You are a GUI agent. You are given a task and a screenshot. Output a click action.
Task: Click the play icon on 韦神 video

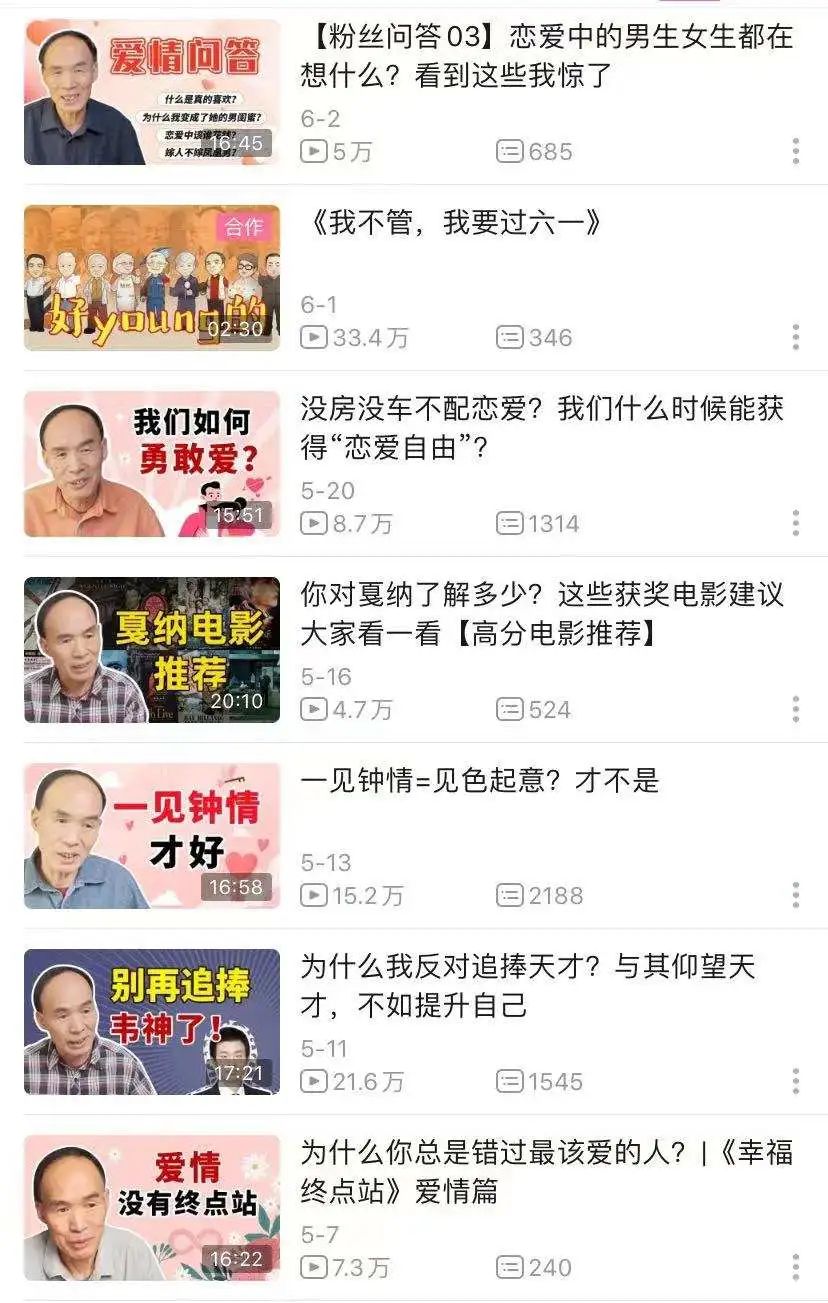[x=313, y=1082]
